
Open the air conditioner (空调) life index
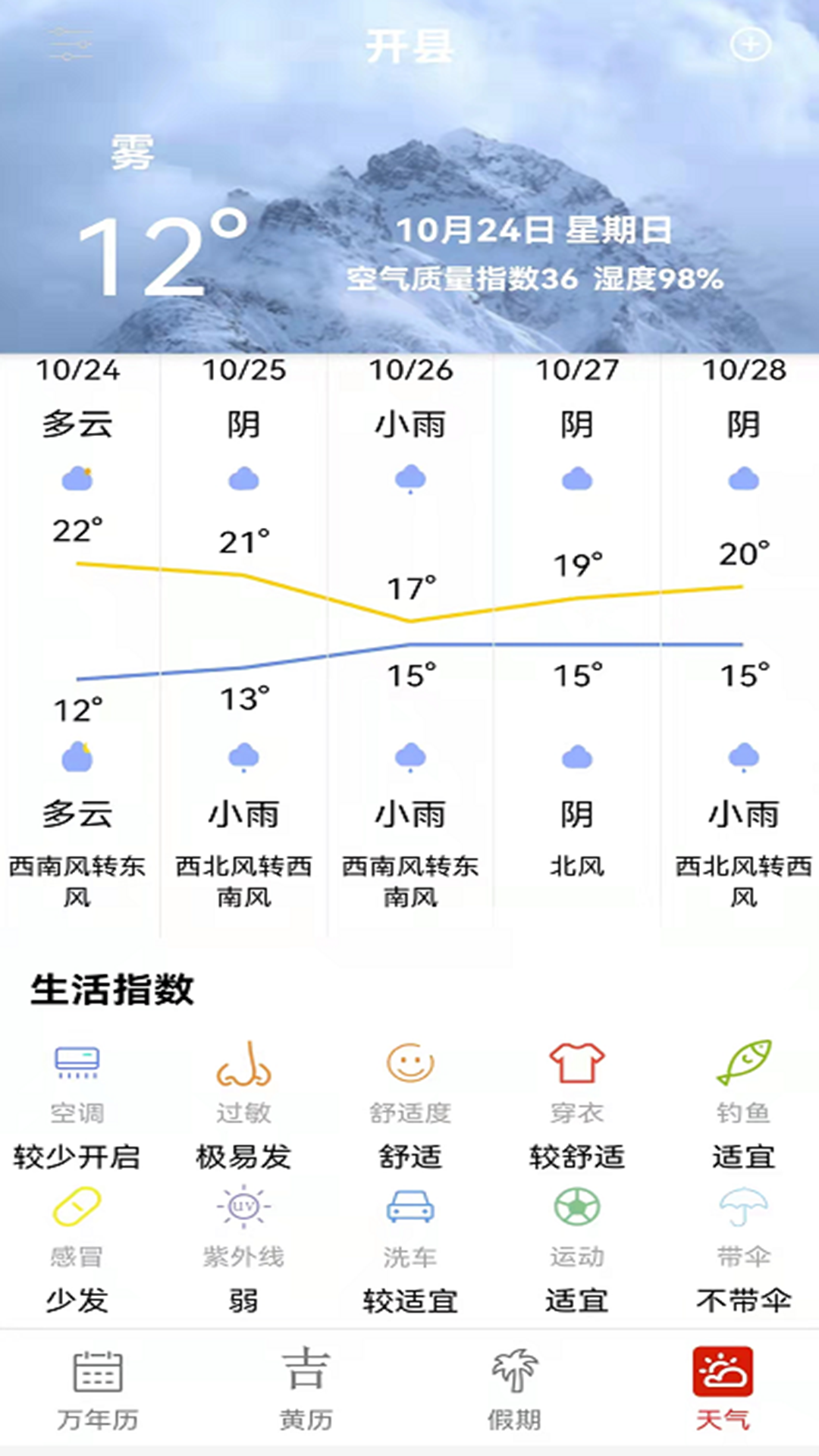(x=78, y=1062)
